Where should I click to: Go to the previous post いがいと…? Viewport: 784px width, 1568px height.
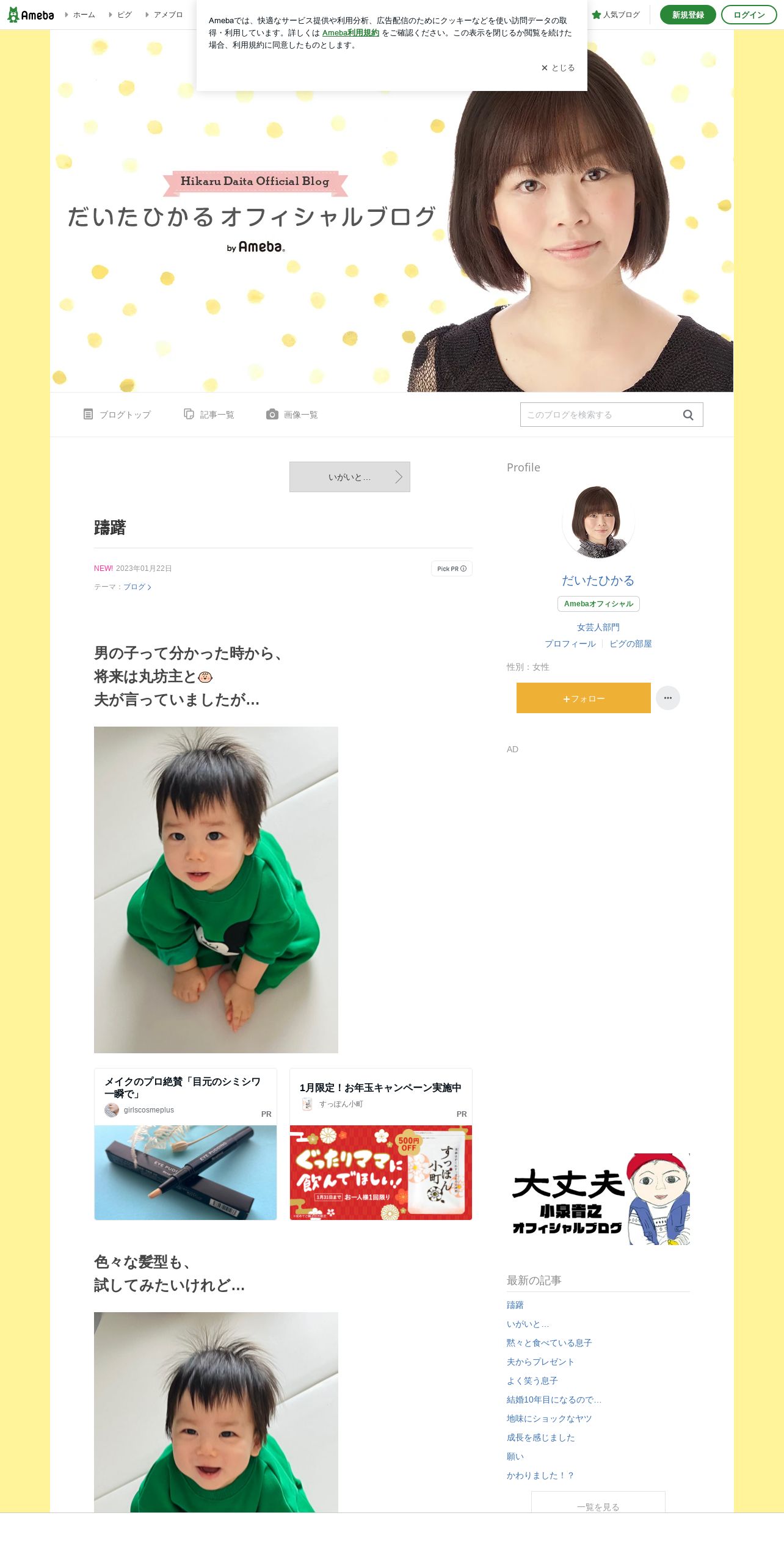(x=350, y=477)
